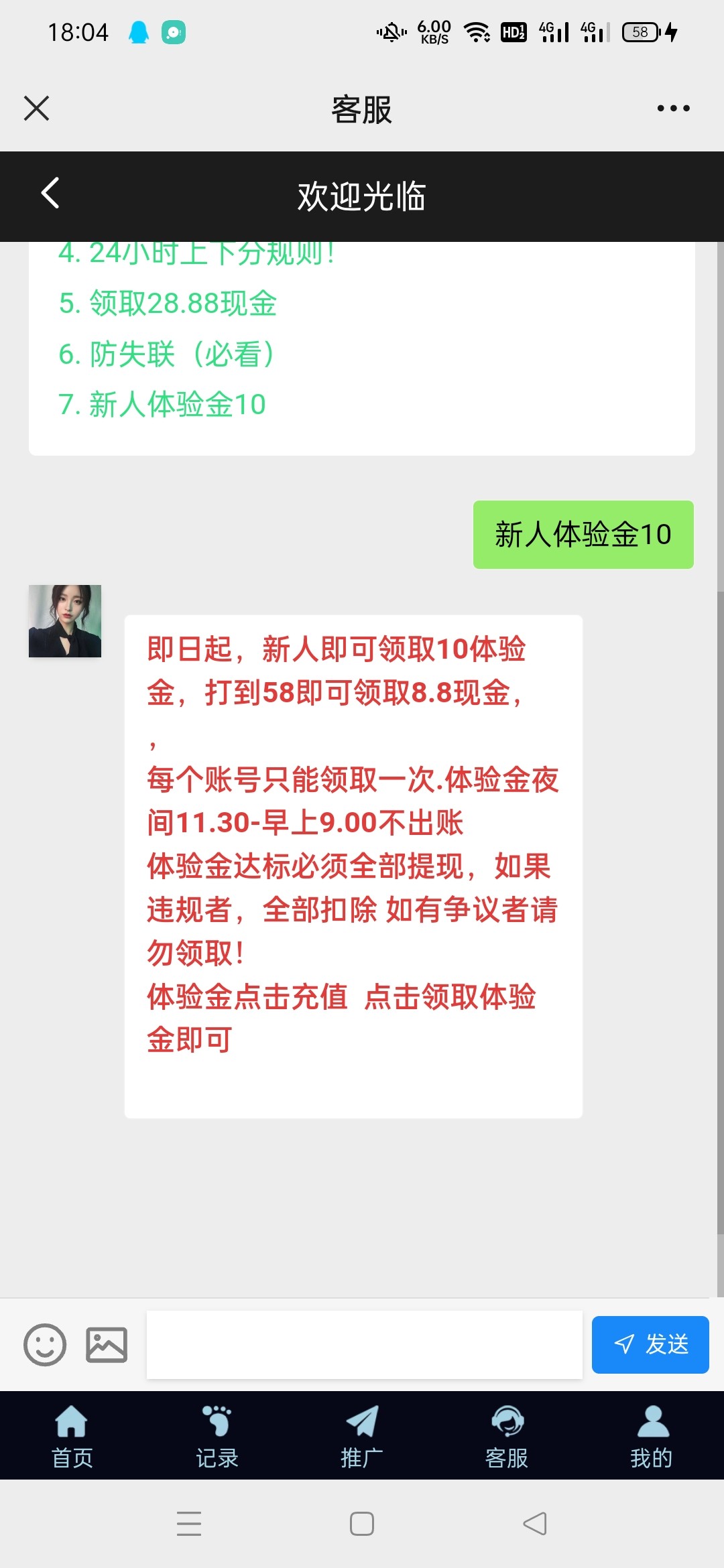This screenshot has height=1568, width=724.
Task: View the customer service agent avatar
Action: [65, 620]
